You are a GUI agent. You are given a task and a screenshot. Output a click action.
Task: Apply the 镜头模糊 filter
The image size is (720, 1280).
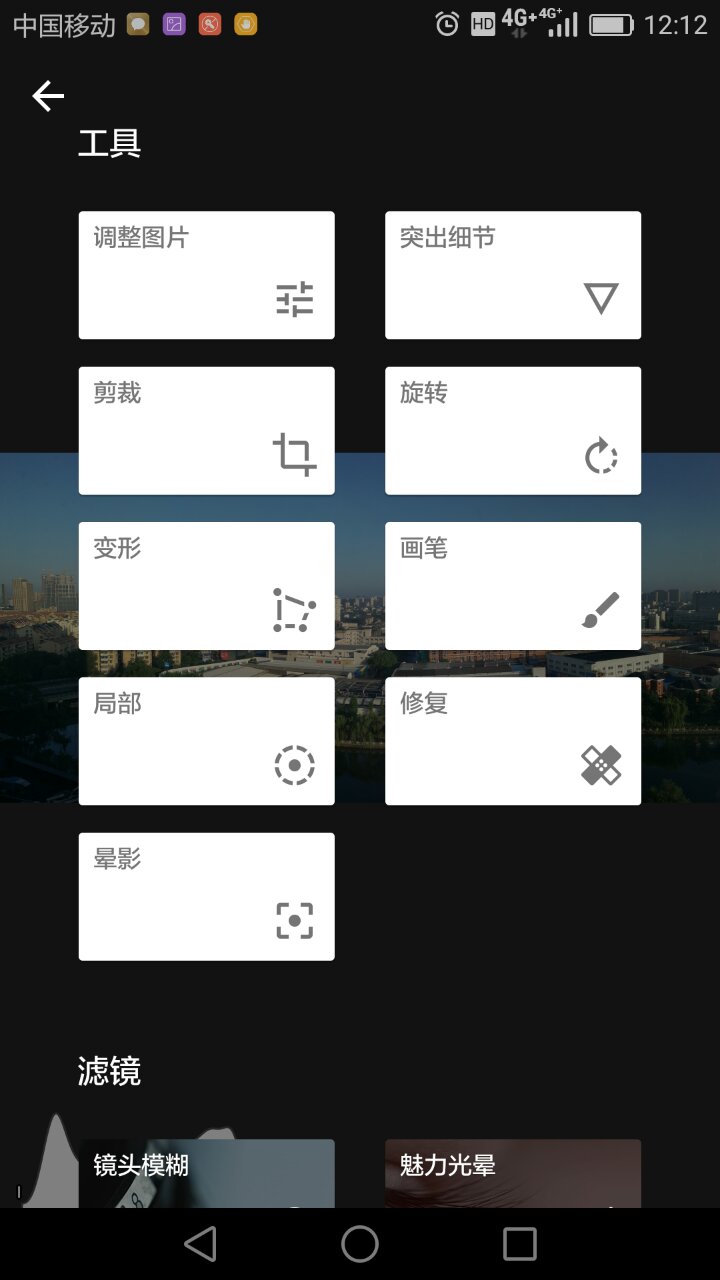(x=206, y=1172)
